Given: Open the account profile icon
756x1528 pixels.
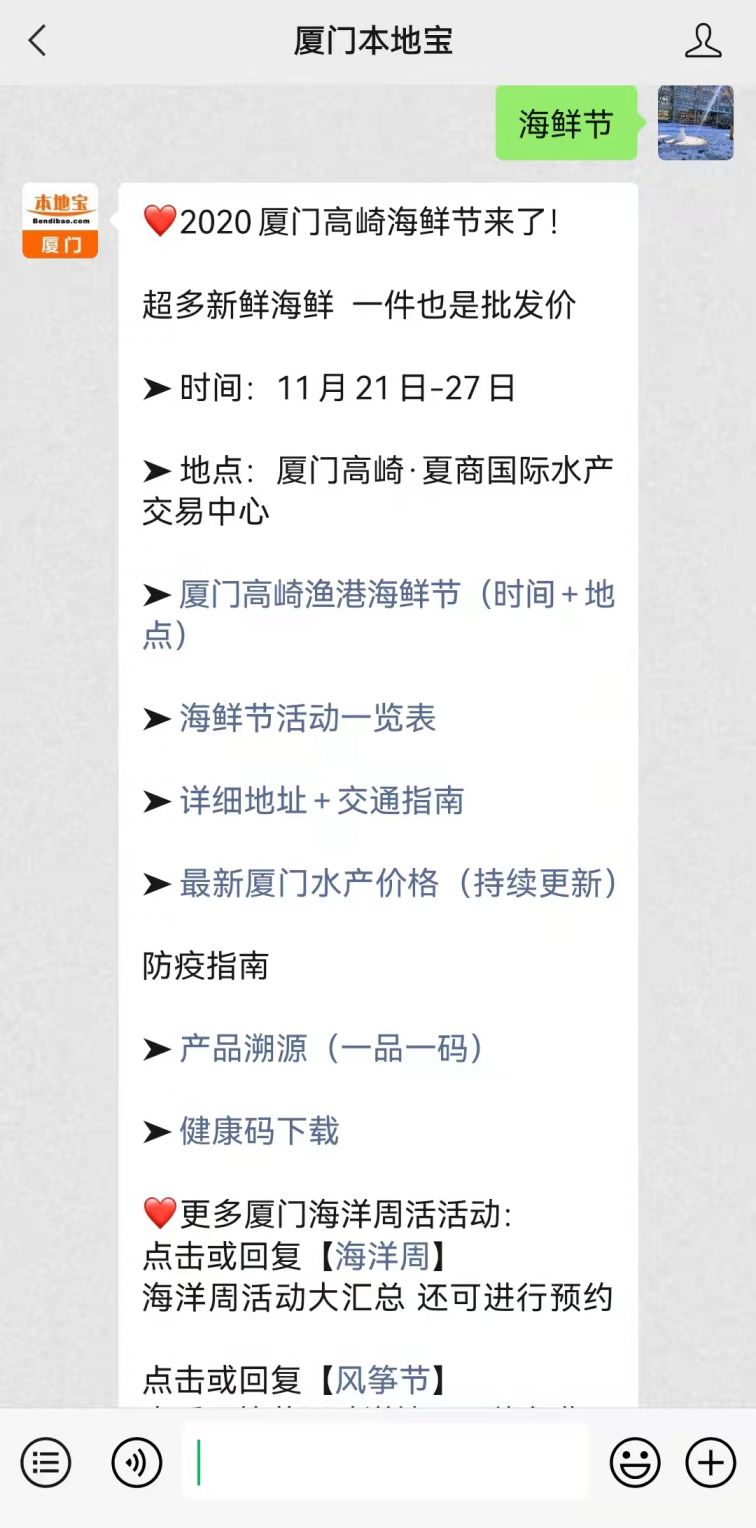Looking at the screenshot, I should (703, 41).
